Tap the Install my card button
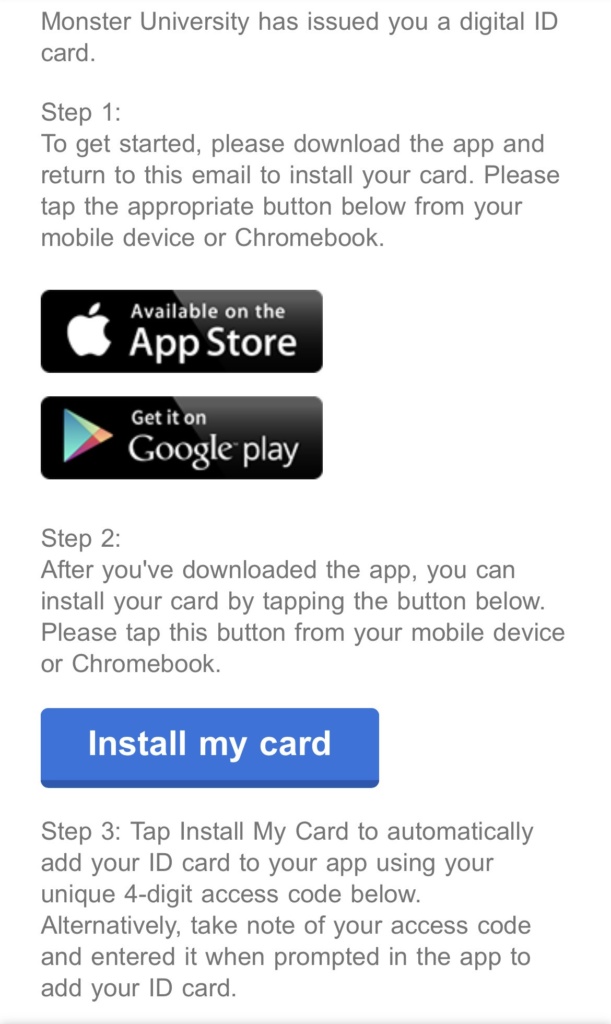The height and width of the screenshot is (1024, 611). tap(210, 747)
